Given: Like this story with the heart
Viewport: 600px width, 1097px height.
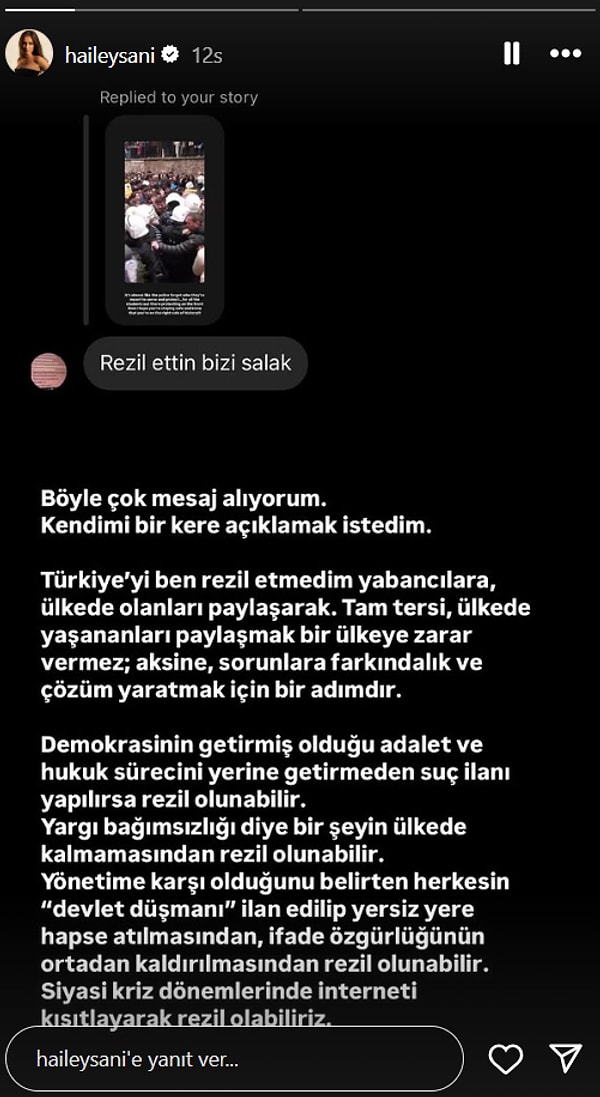Looking at the screenshot, I should point(506,1058).
